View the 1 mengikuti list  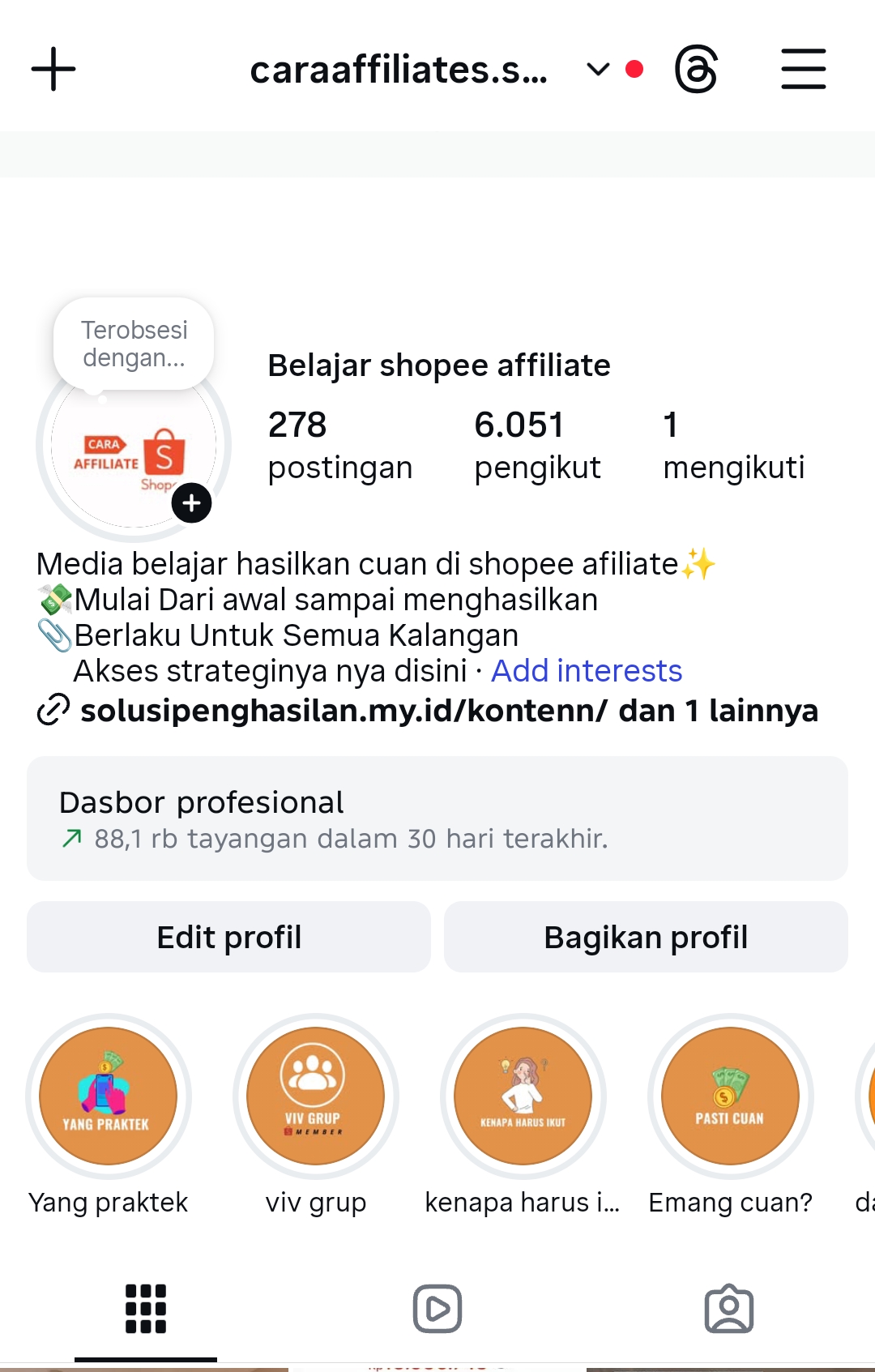pyautogui.click(x=733, y=446)
